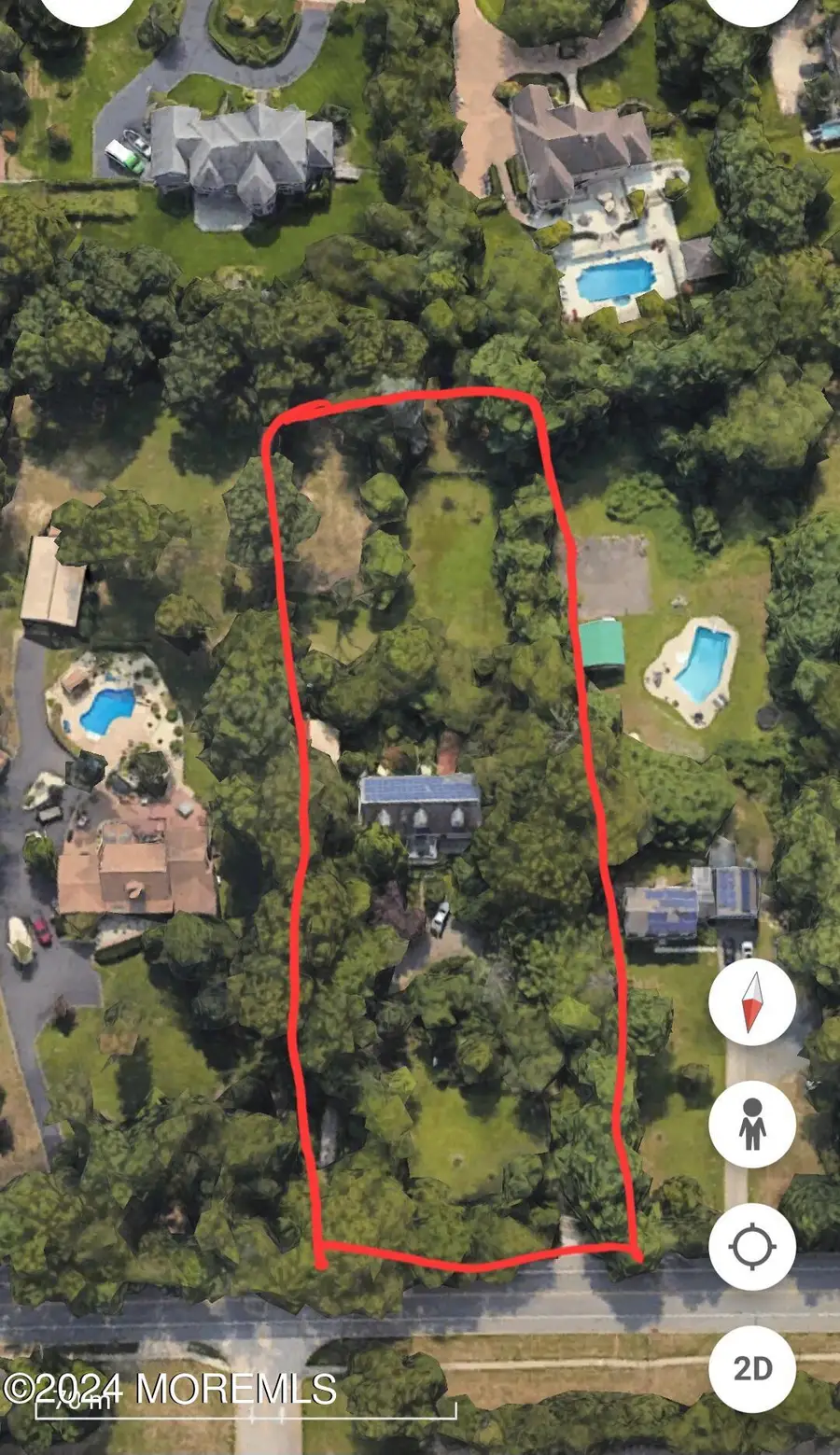The height and width of the screenshot is (1455, 840).
Task: Tap the compass to reset north
Action: pos(752,1002)
